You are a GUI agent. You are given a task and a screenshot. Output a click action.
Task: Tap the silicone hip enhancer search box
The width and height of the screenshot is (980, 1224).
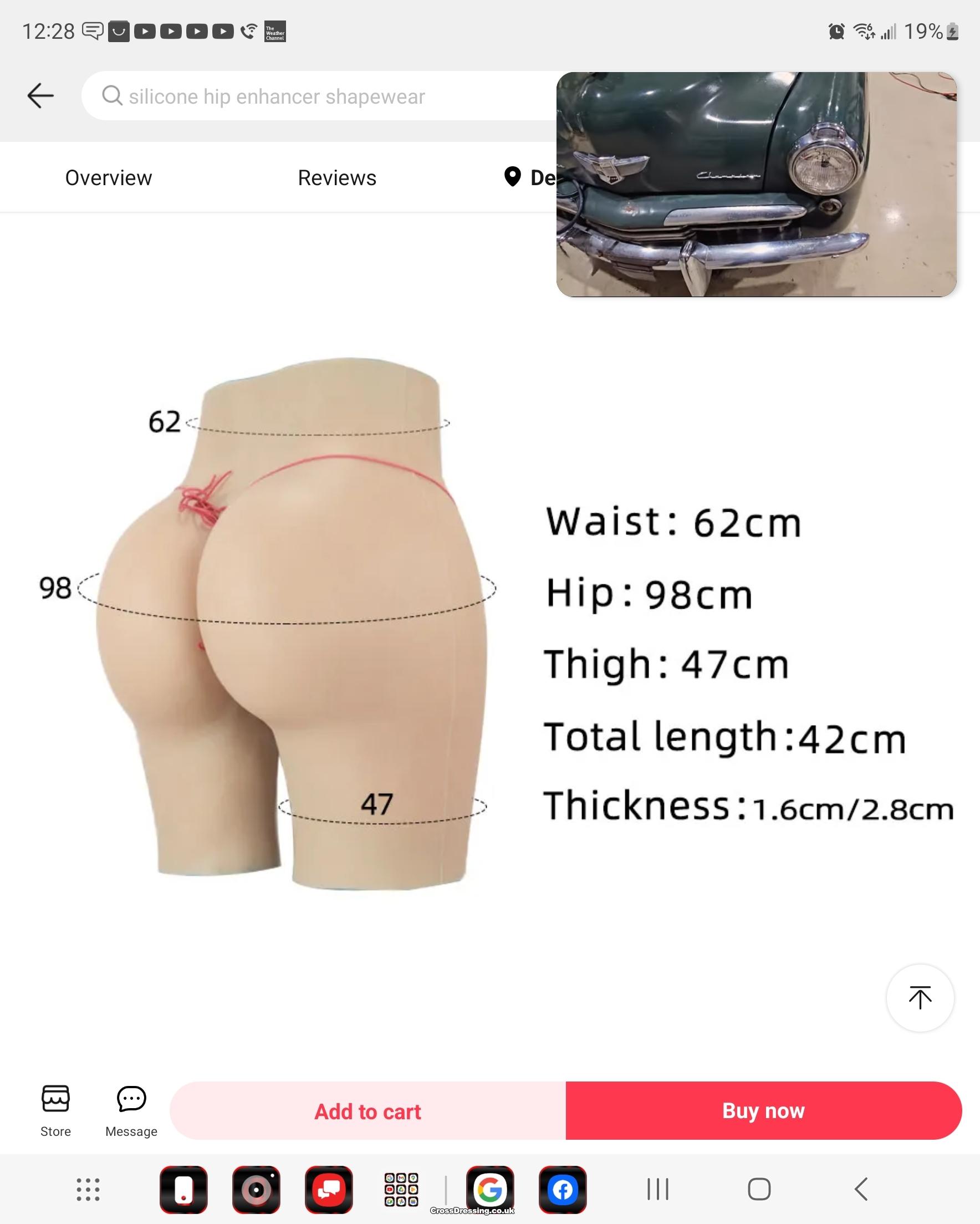coord(318,96)
